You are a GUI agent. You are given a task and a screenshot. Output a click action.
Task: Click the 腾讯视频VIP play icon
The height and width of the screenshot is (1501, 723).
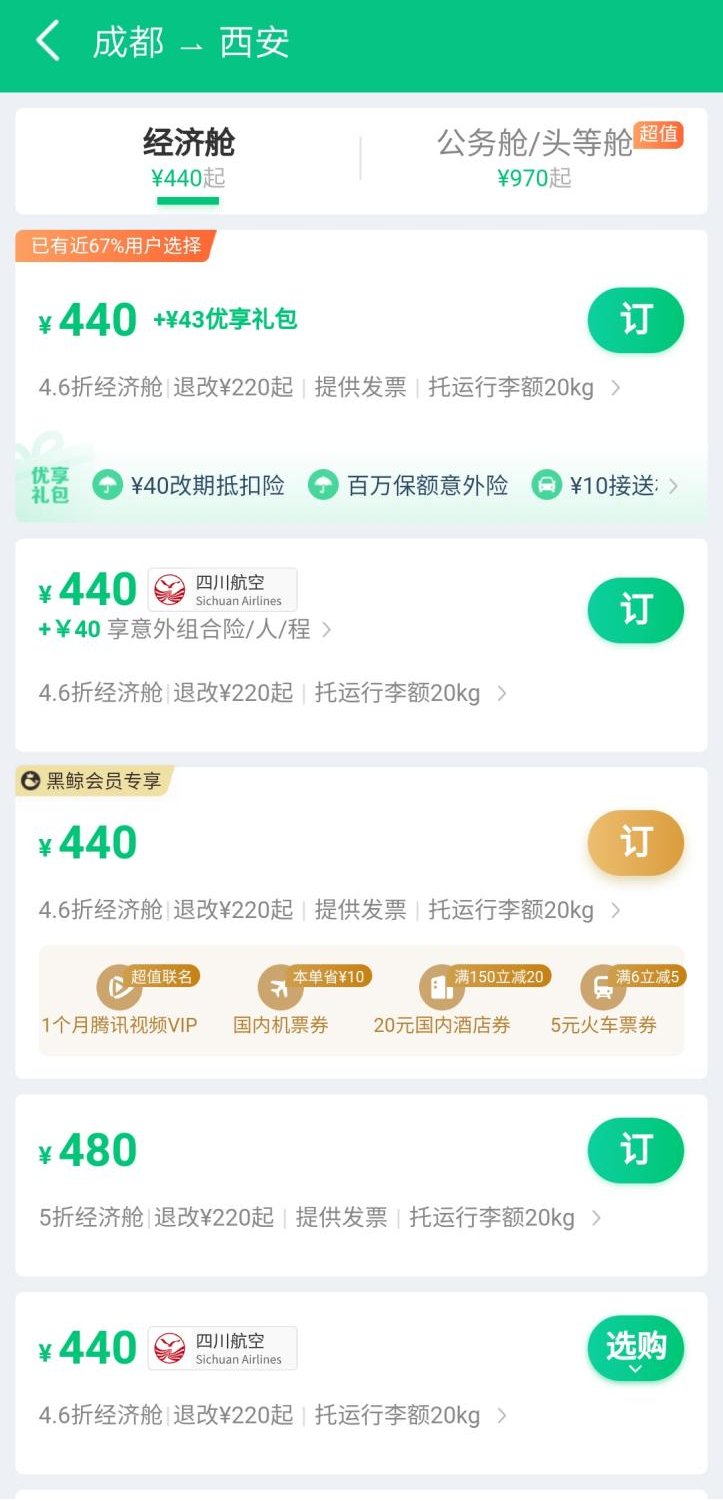(121, 989)
